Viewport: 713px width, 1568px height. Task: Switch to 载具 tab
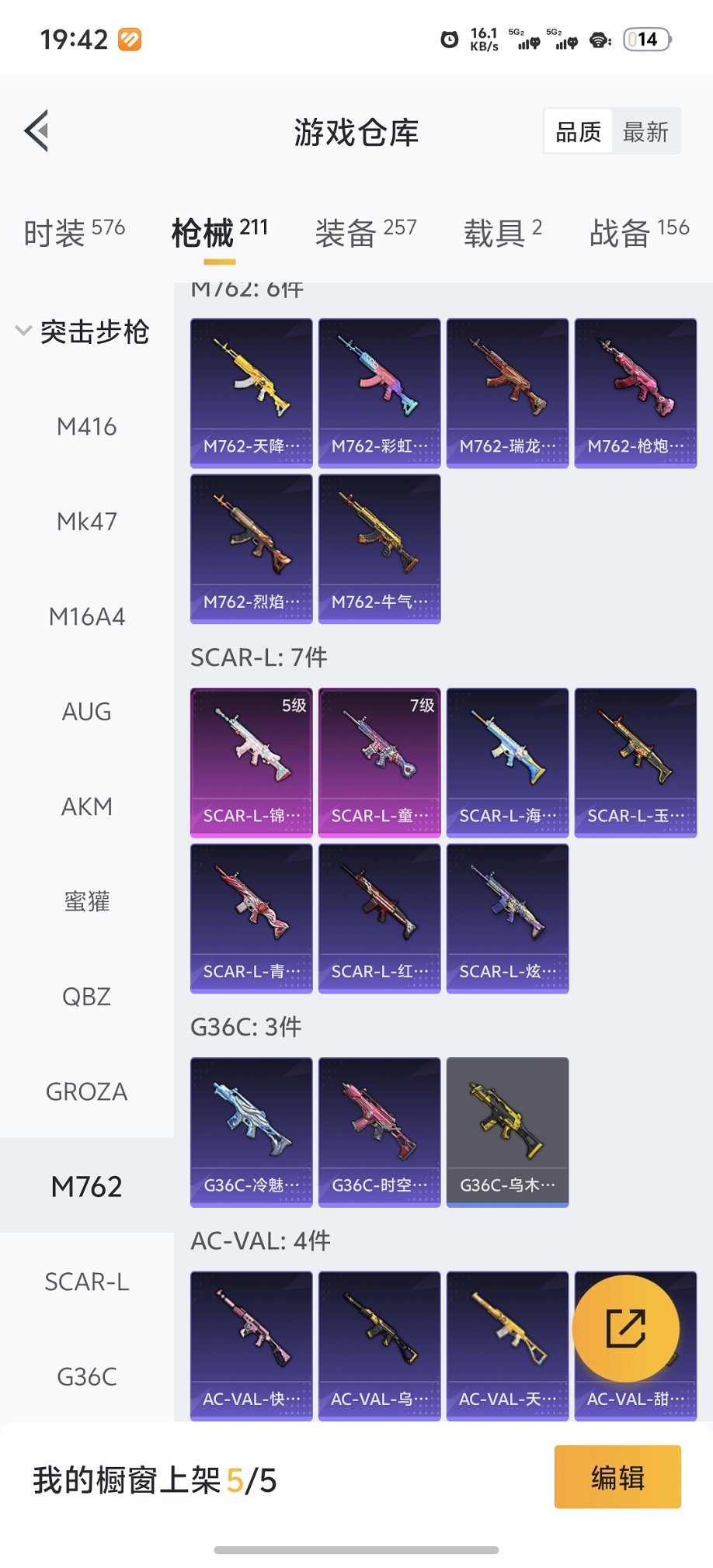click(503, 231)
